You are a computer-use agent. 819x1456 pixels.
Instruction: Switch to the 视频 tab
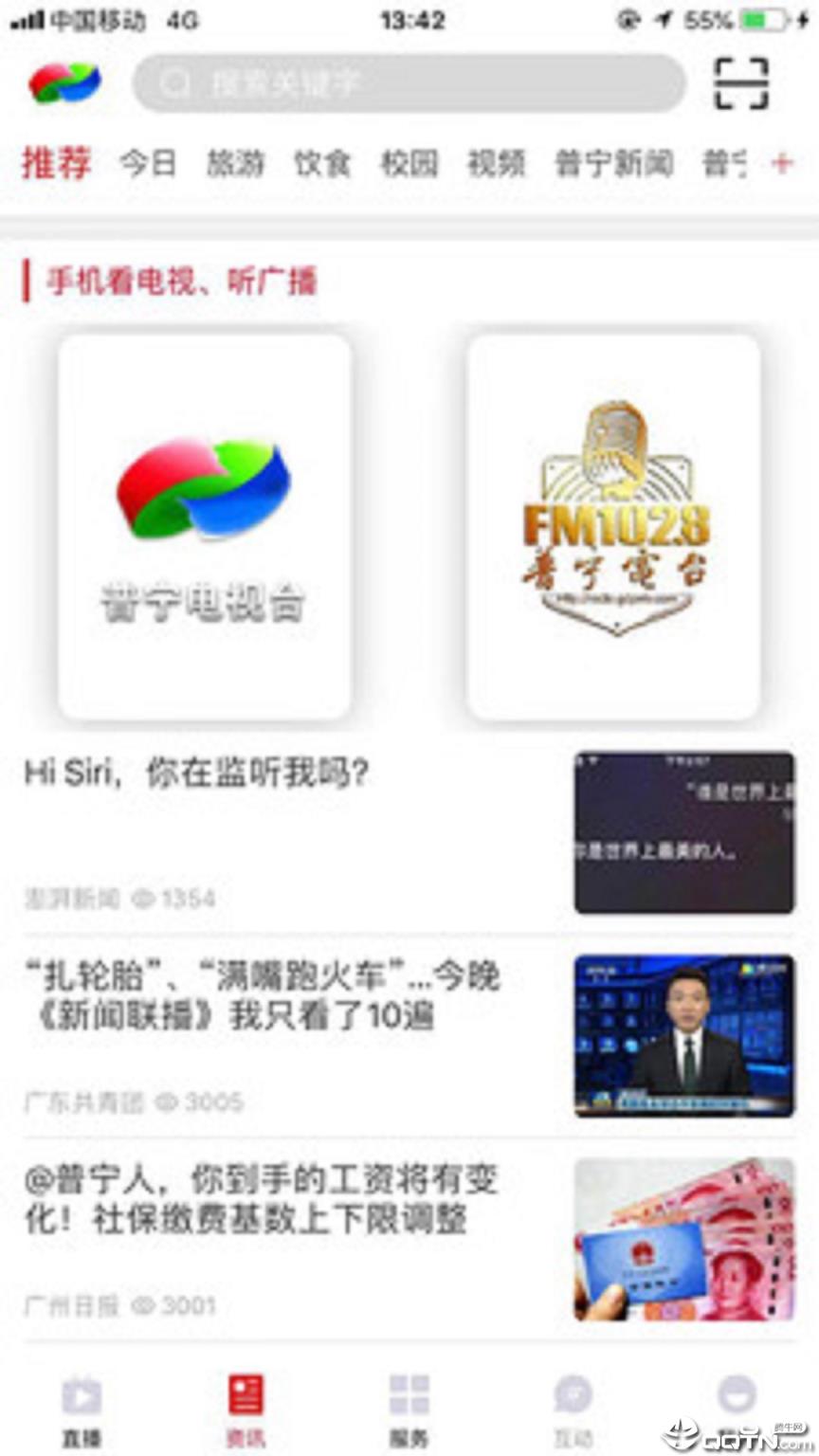[497, 163]
